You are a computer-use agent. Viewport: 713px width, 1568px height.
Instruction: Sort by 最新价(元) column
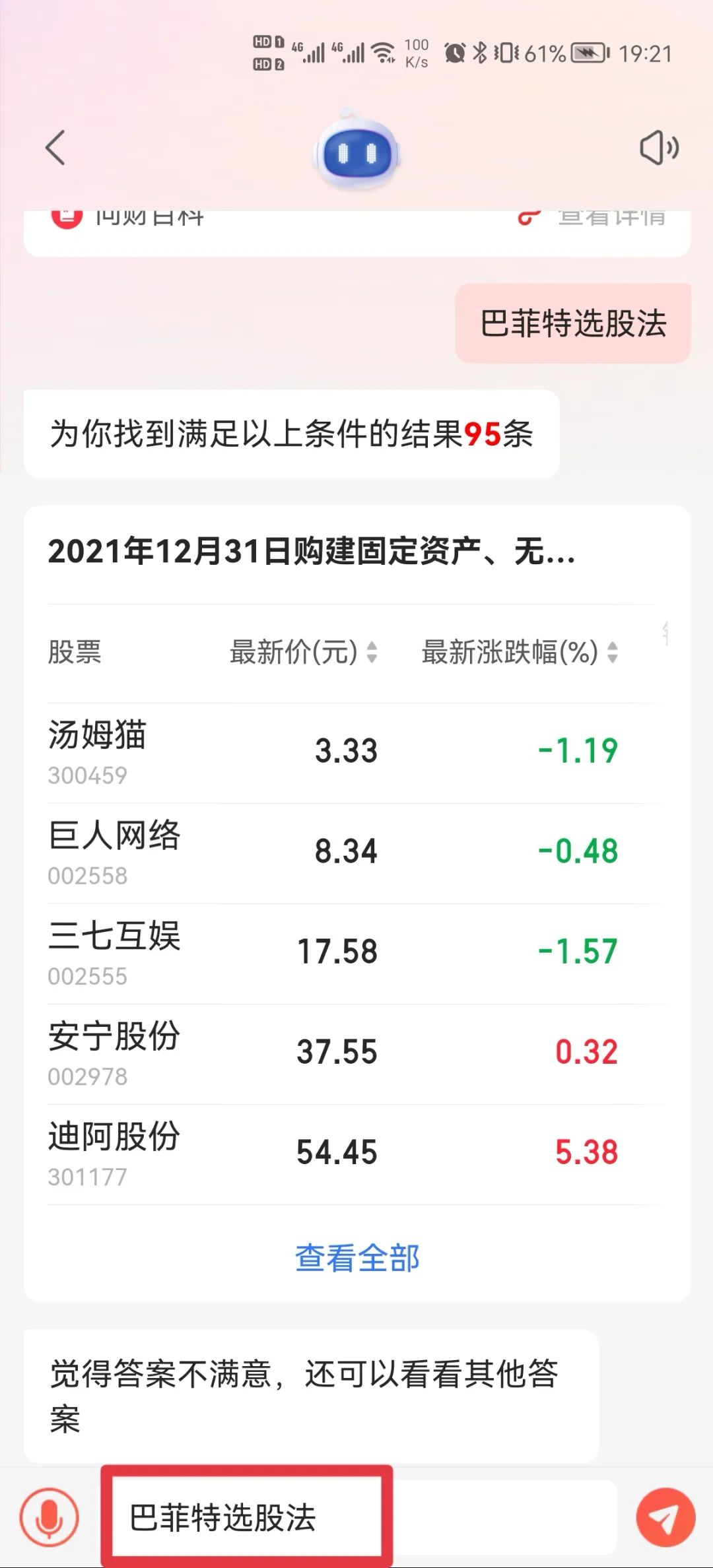coord(303,653)
